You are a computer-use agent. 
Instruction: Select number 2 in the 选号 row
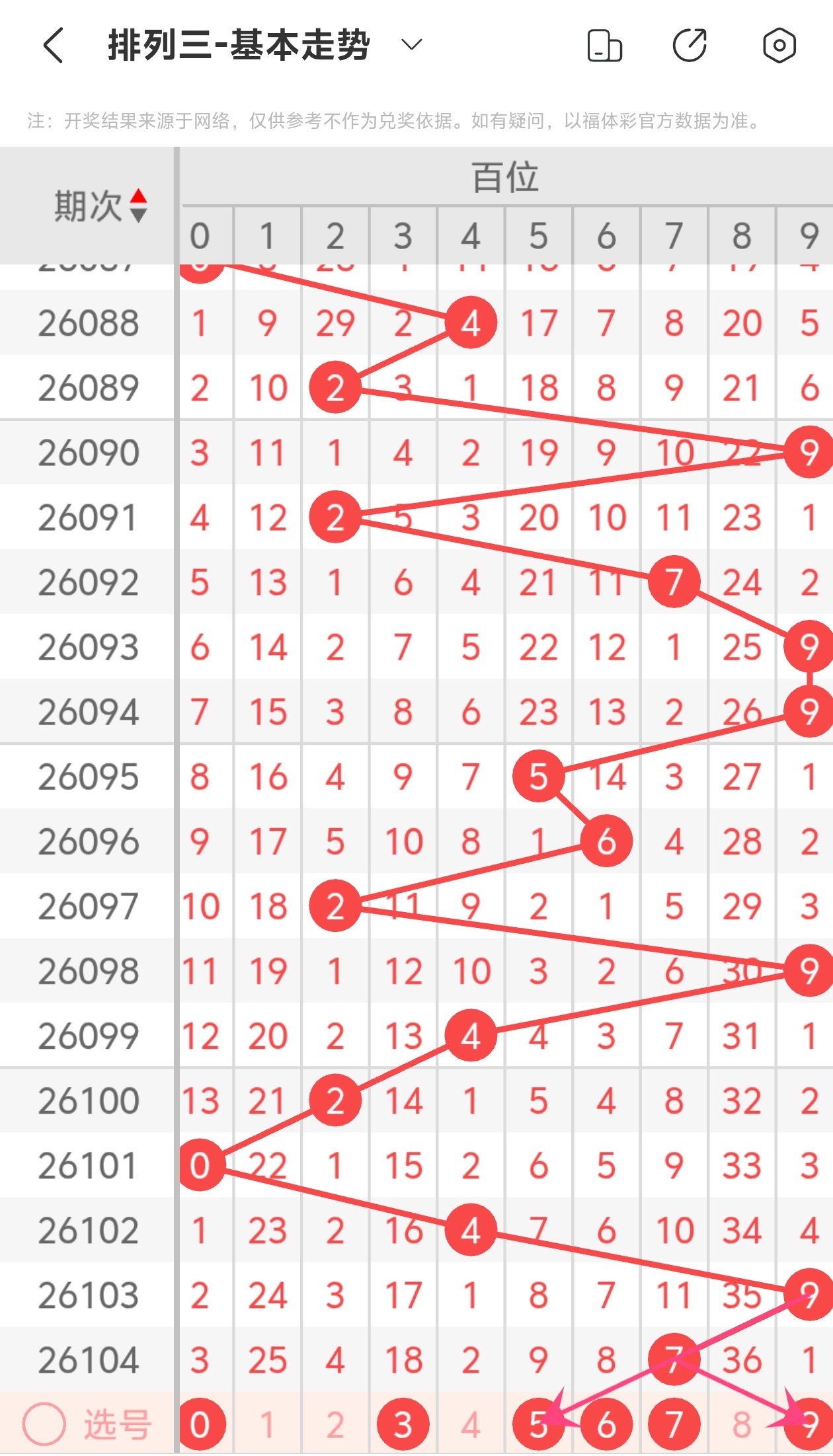coord(335,1424)
